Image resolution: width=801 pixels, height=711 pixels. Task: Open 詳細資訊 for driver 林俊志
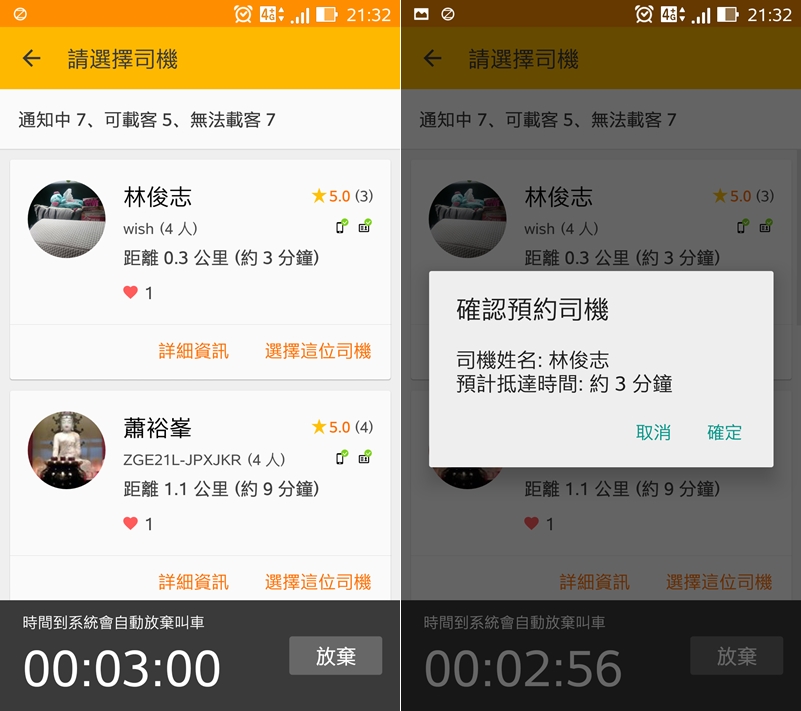pyautogui.click(x=193, y=351)
